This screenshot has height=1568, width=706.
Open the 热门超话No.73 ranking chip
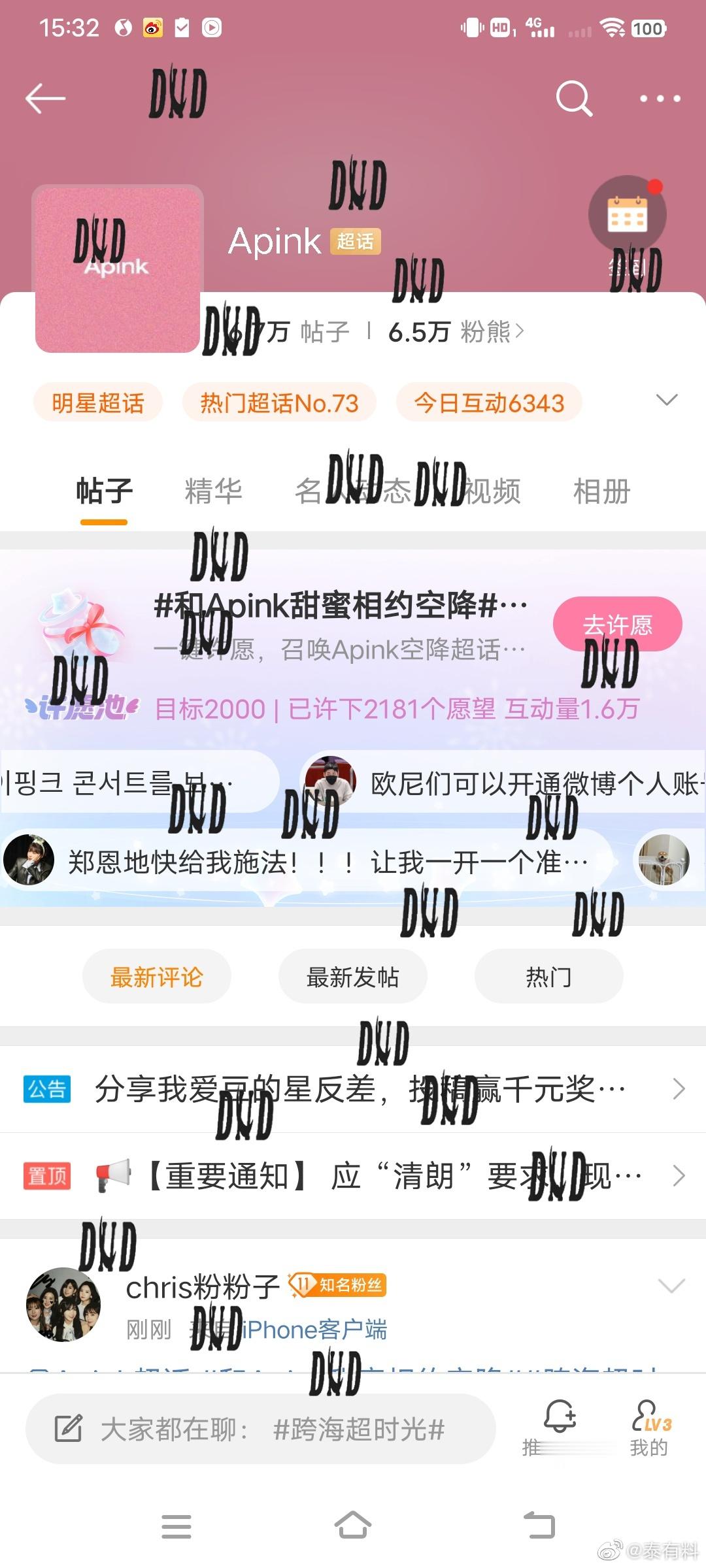tap(279, 402)
